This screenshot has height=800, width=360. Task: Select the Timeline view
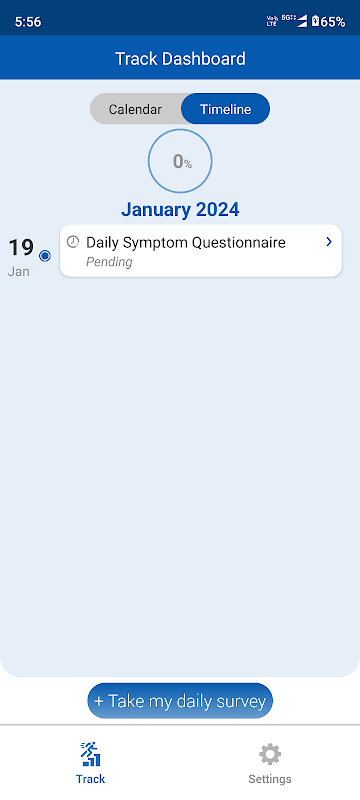pyautogui.click(x=225, y=109)
